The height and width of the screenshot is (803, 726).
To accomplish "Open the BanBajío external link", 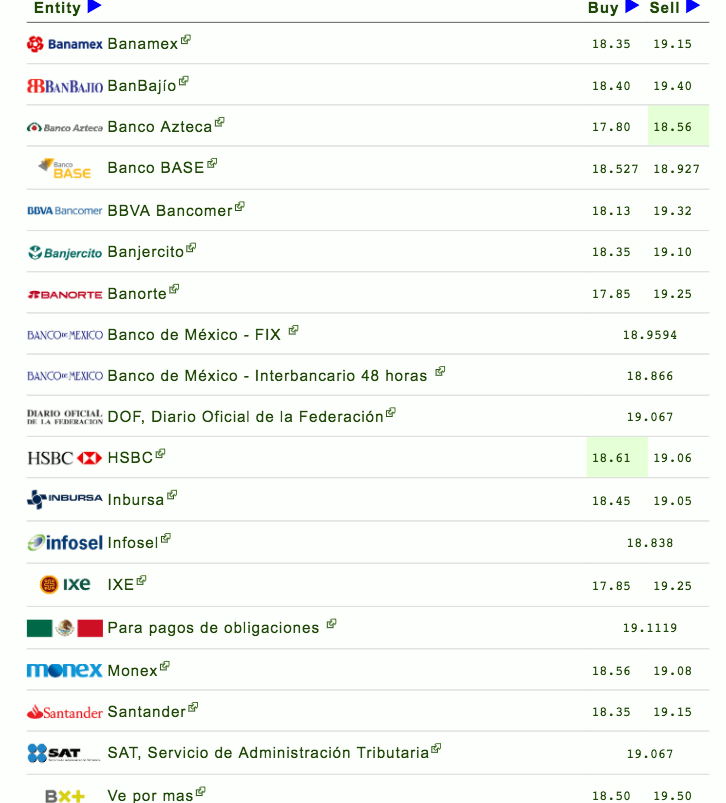I will [141, 86].
